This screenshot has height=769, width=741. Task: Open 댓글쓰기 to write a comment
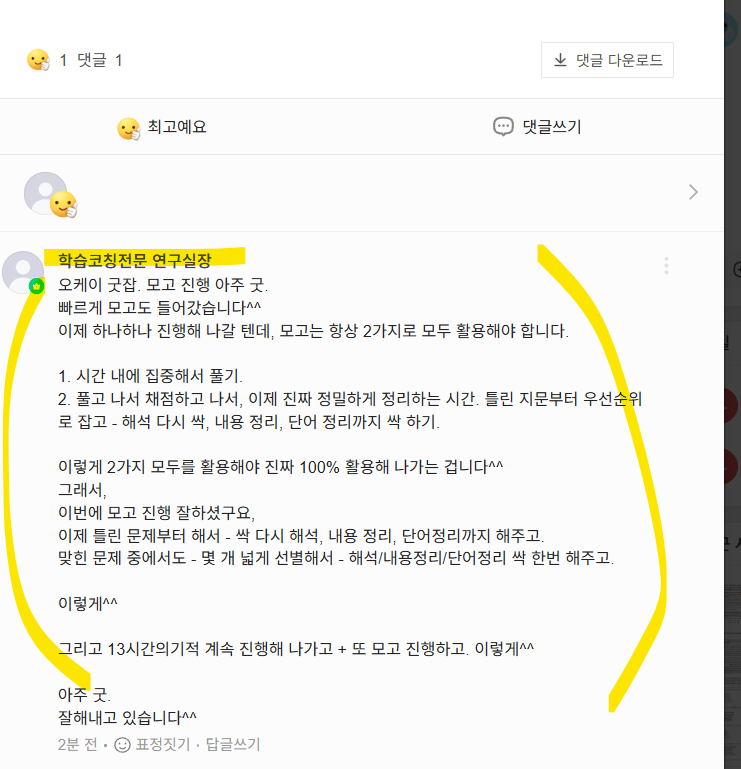[537, 127]
